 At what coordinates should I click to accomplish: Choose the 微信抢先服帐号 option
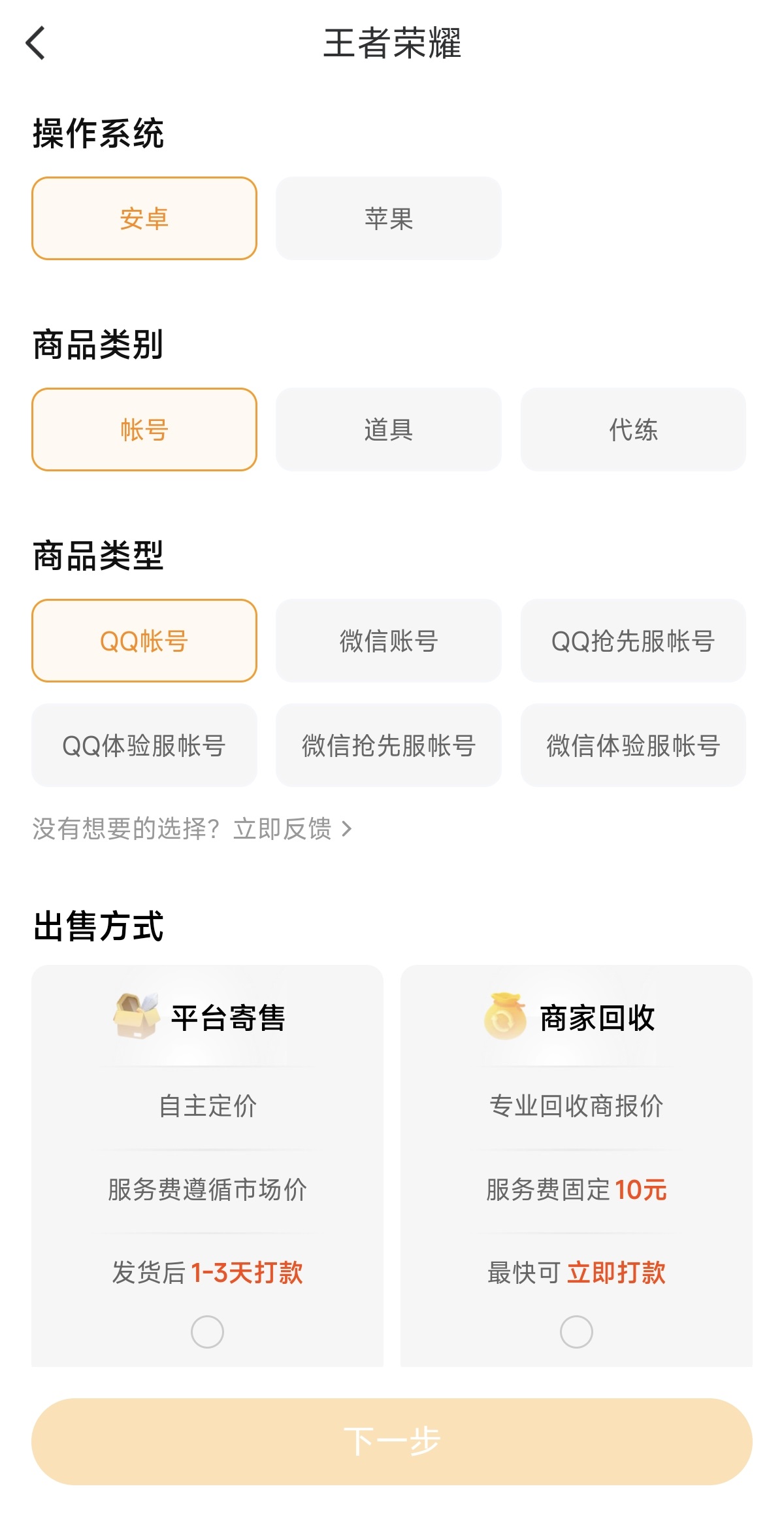pyautogui.click(x=389, y=745)
